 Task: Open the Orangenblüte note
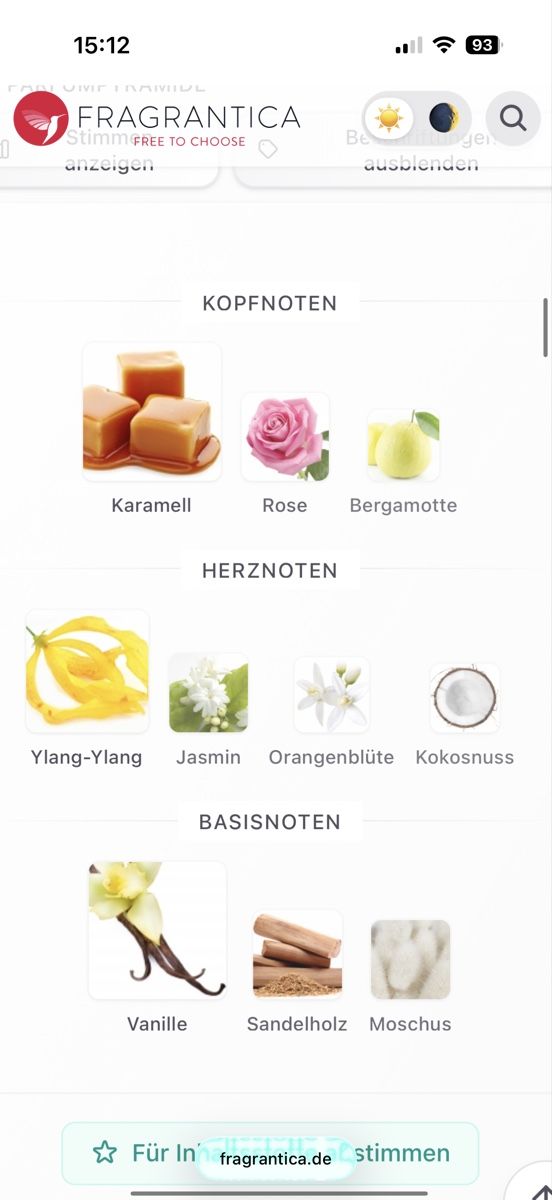pyautogui.click(x=331, y=712)
